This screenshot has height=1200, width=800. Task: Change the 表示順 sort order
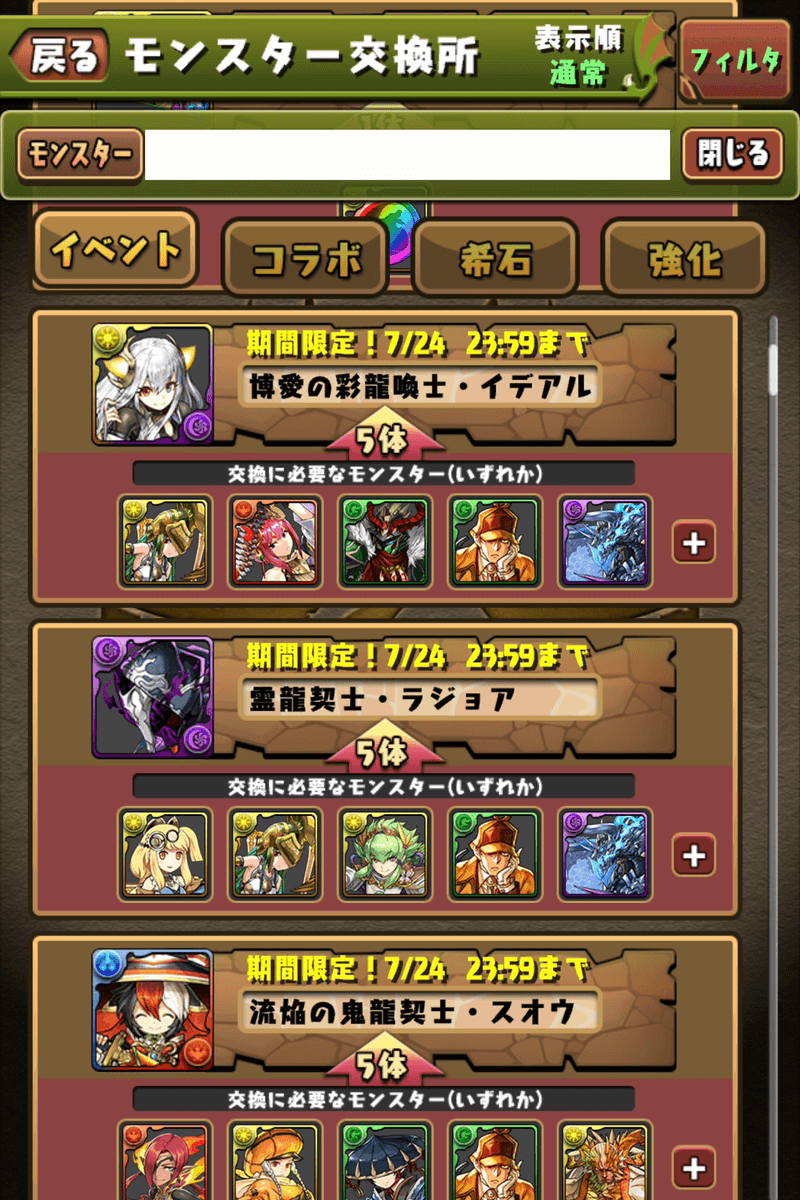[x=578, y=57]
